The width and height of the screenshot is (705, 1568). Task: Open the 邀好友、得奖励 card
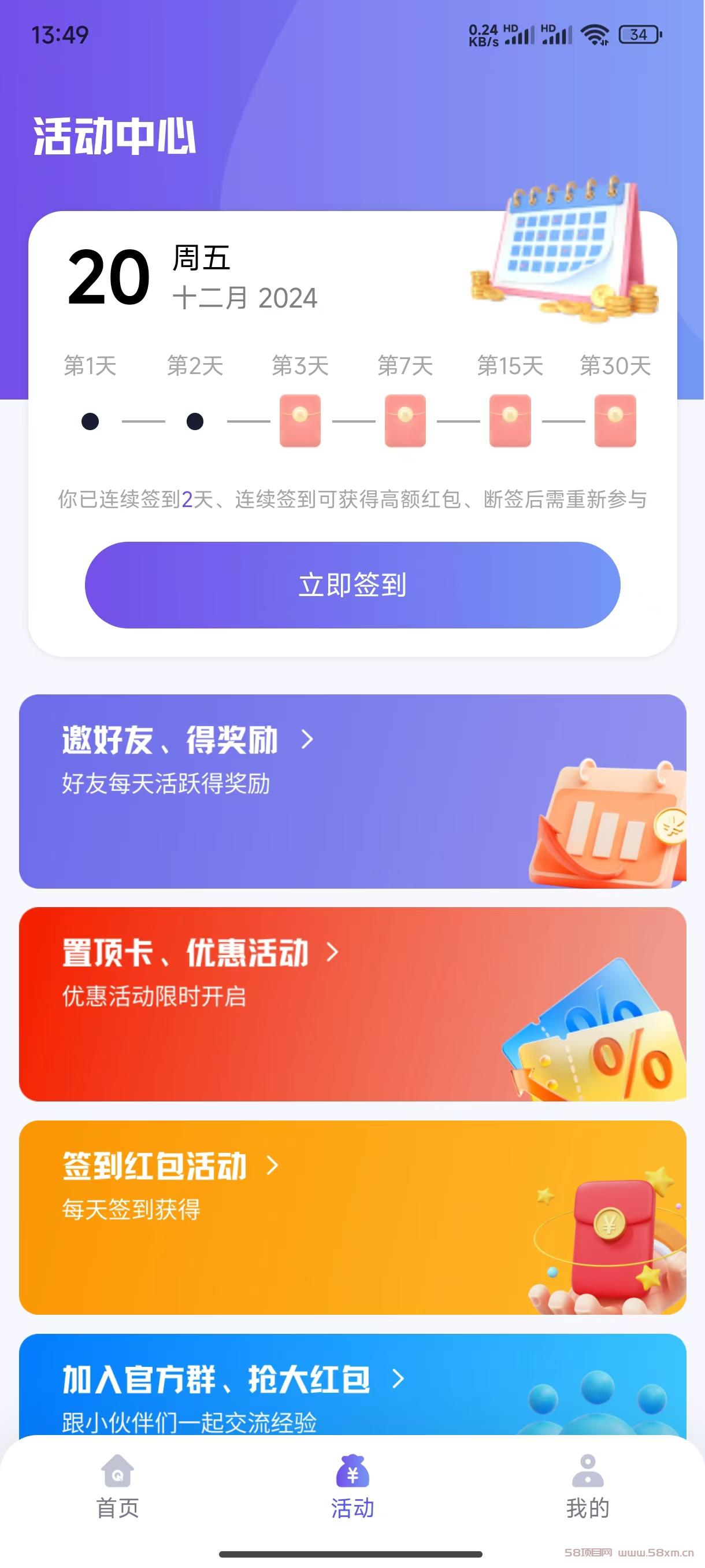[352, 792]
